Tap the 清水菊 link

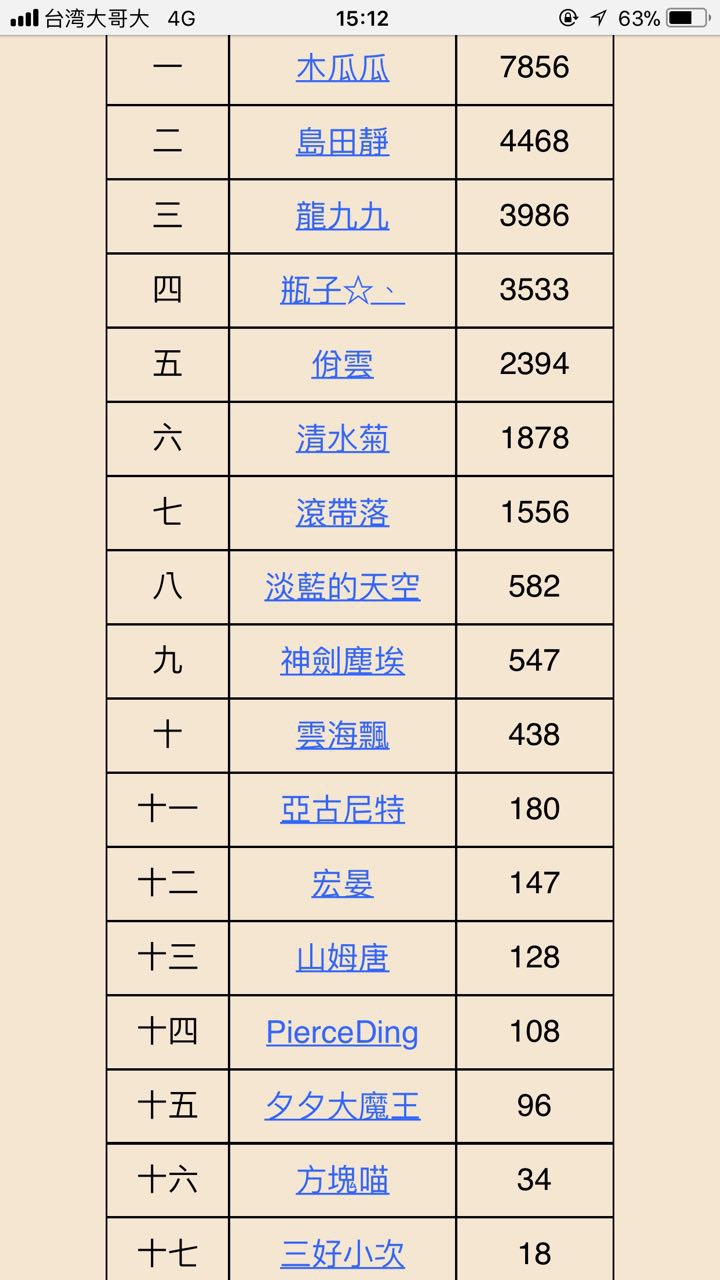point(342,438)
